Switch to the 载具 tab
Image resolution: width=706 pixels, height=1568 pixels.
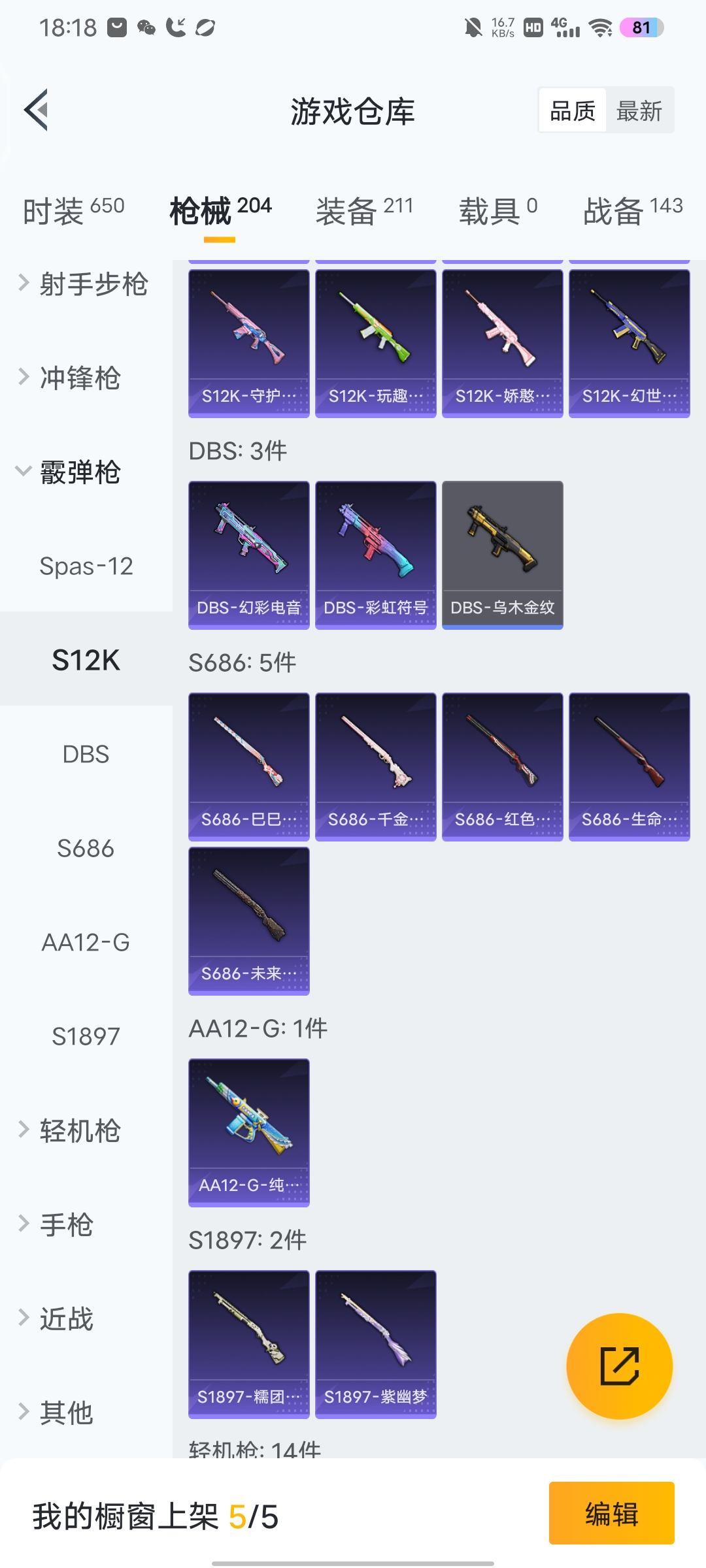497,210
